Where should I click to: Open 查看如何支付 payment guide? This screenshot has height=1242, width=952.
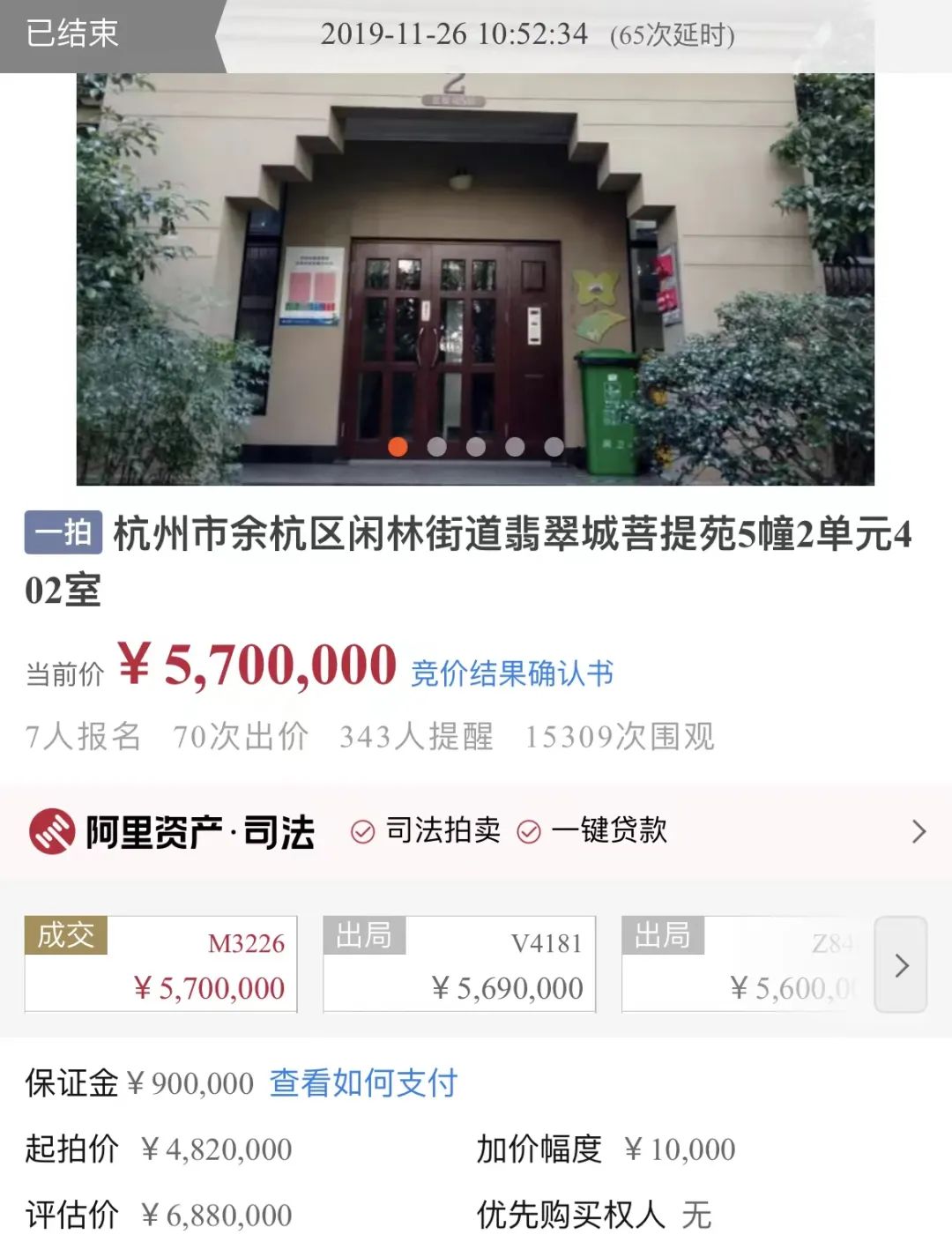[x=364, y=1086]
